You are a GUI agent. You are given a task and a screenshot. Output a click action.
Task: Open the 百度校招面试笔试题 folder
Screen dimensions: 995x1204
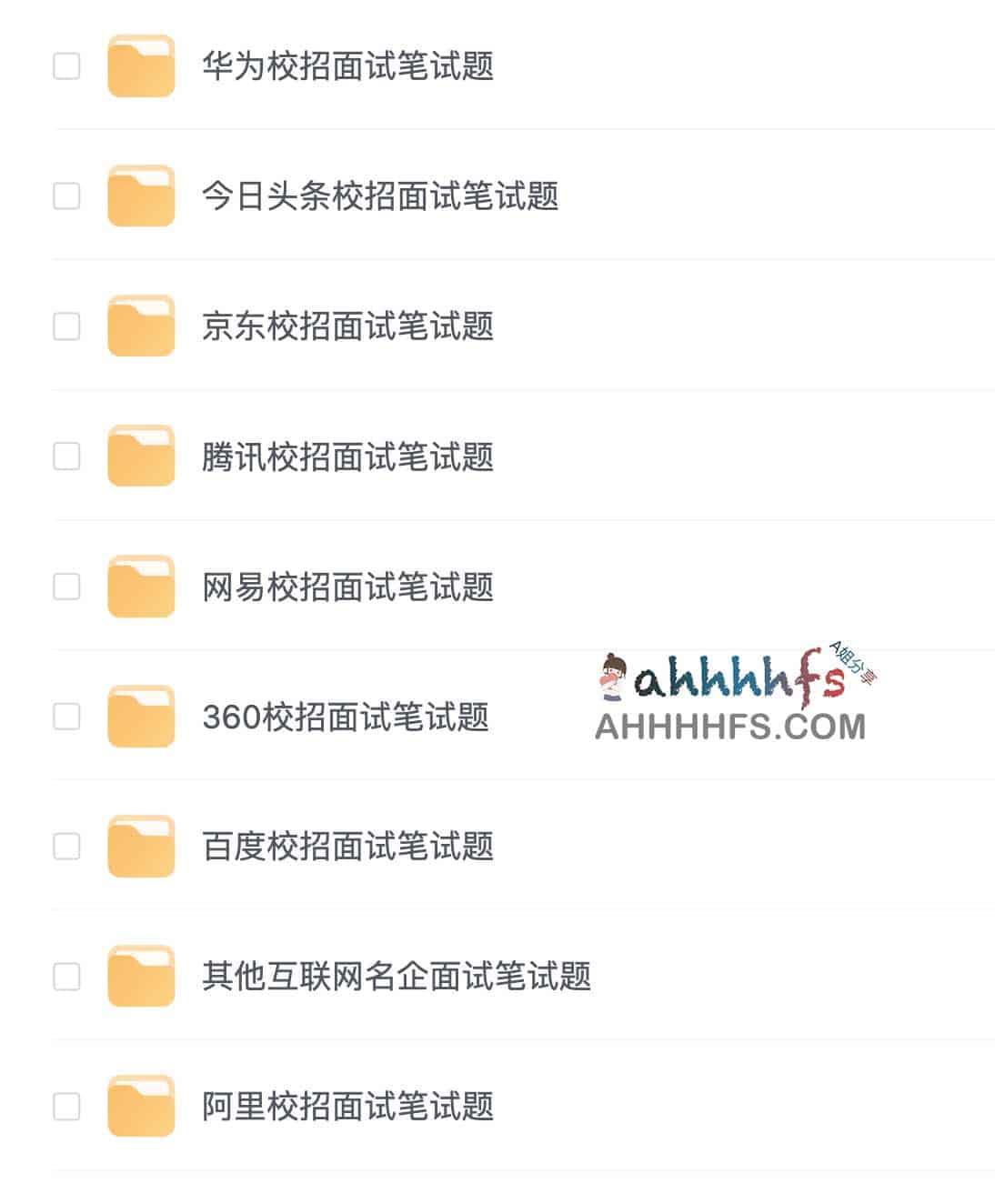click(x=347, y=847)
